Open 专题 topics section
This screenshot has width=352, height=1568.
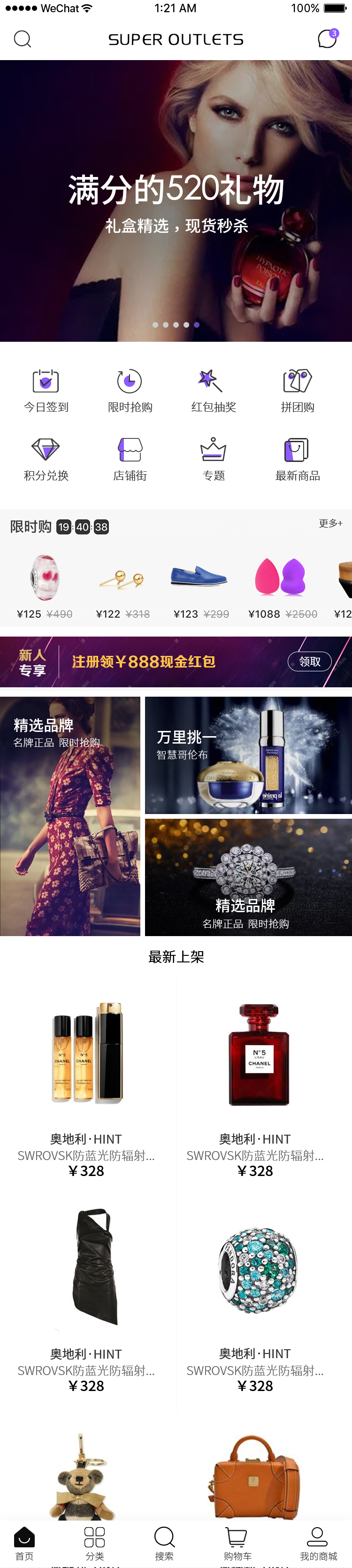coord(213,459)
